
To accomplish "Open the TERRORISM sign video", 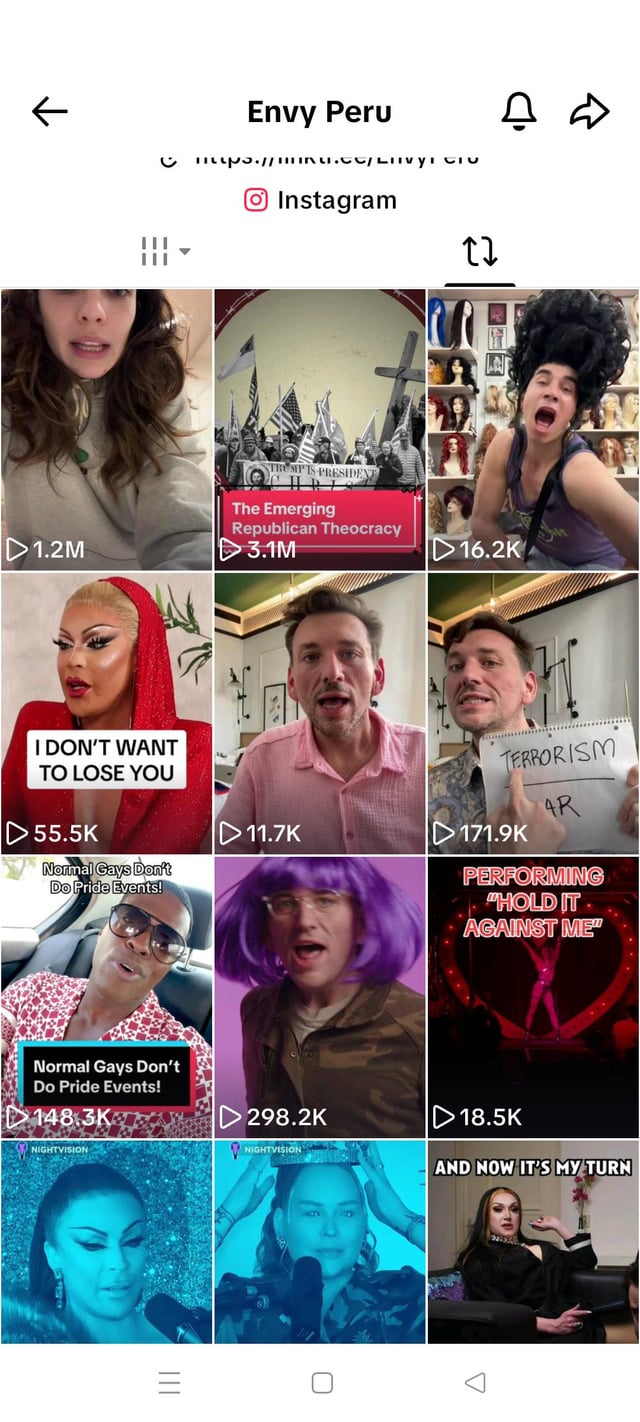I will 533,714.
